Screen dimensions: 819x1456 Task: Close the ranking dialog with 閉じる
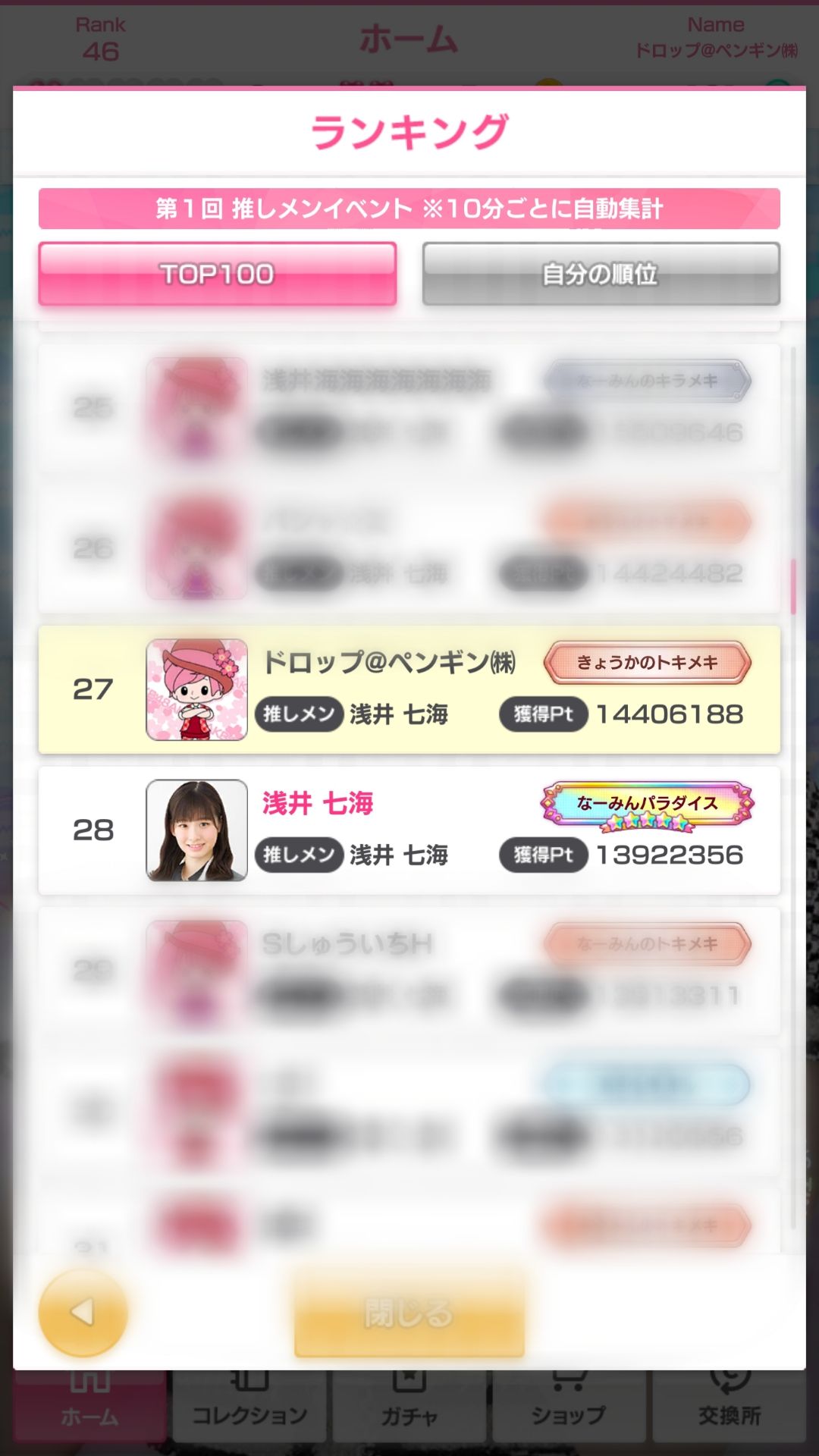(x=409, y=1313)
